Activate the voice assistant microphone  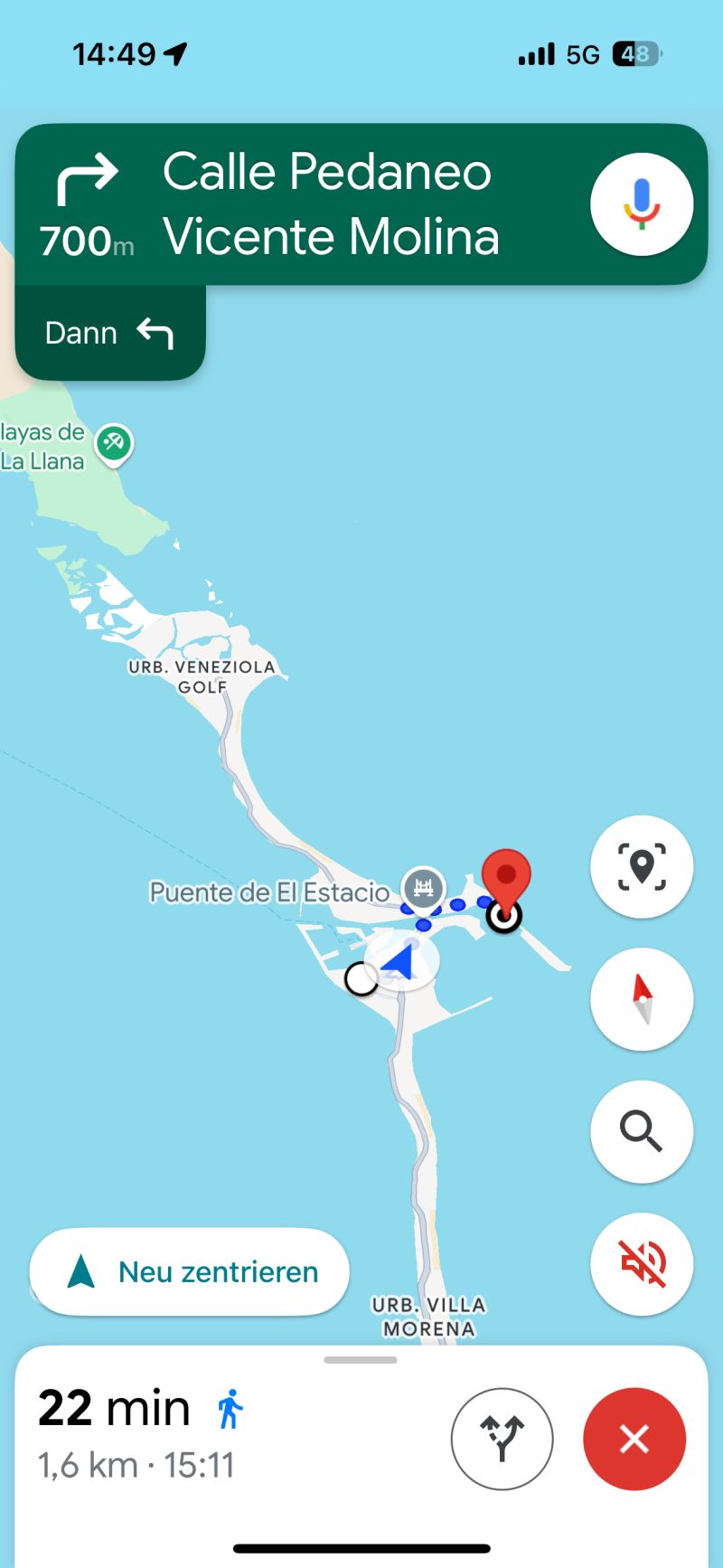click(642, 204)
